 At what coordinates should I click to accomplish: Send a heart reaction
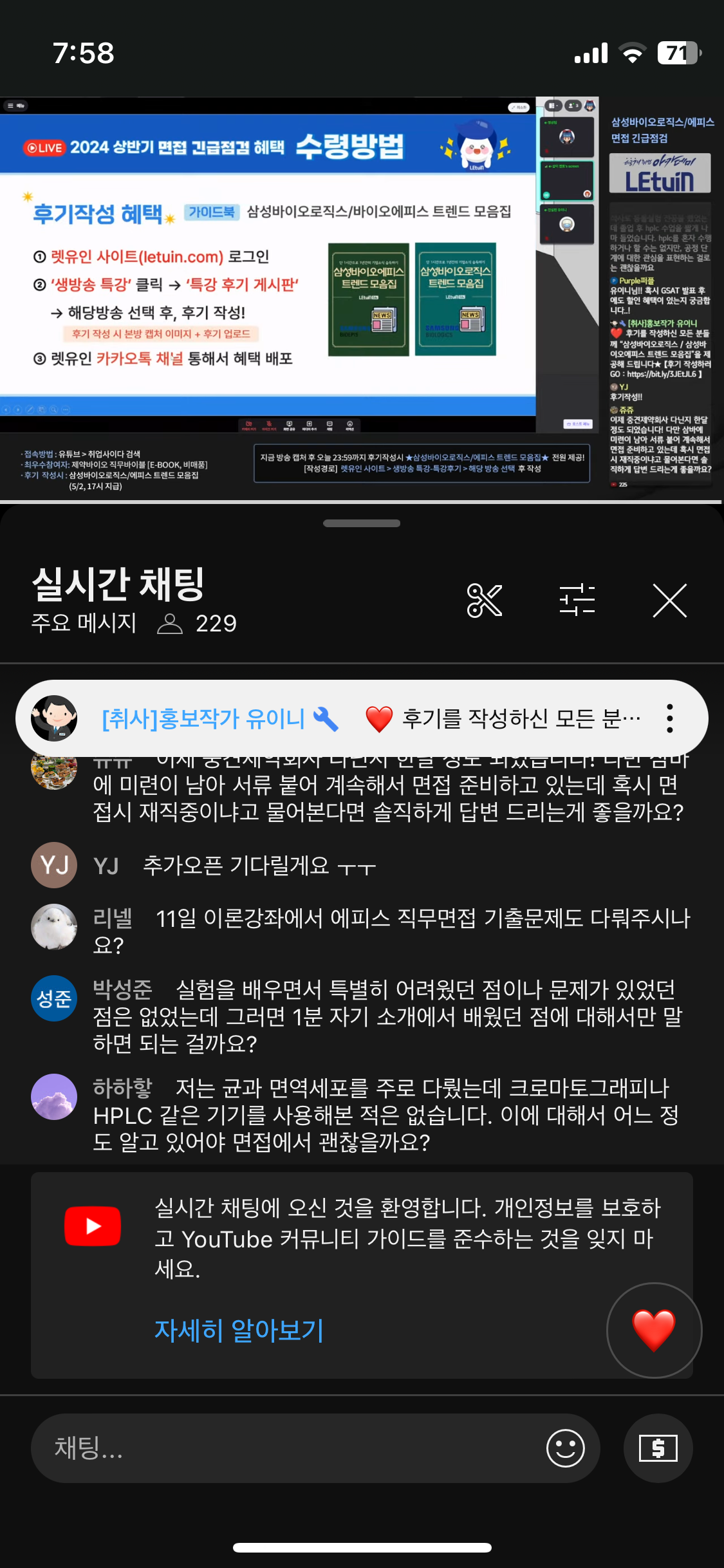pyautogui.click(x=654, y=1330)
